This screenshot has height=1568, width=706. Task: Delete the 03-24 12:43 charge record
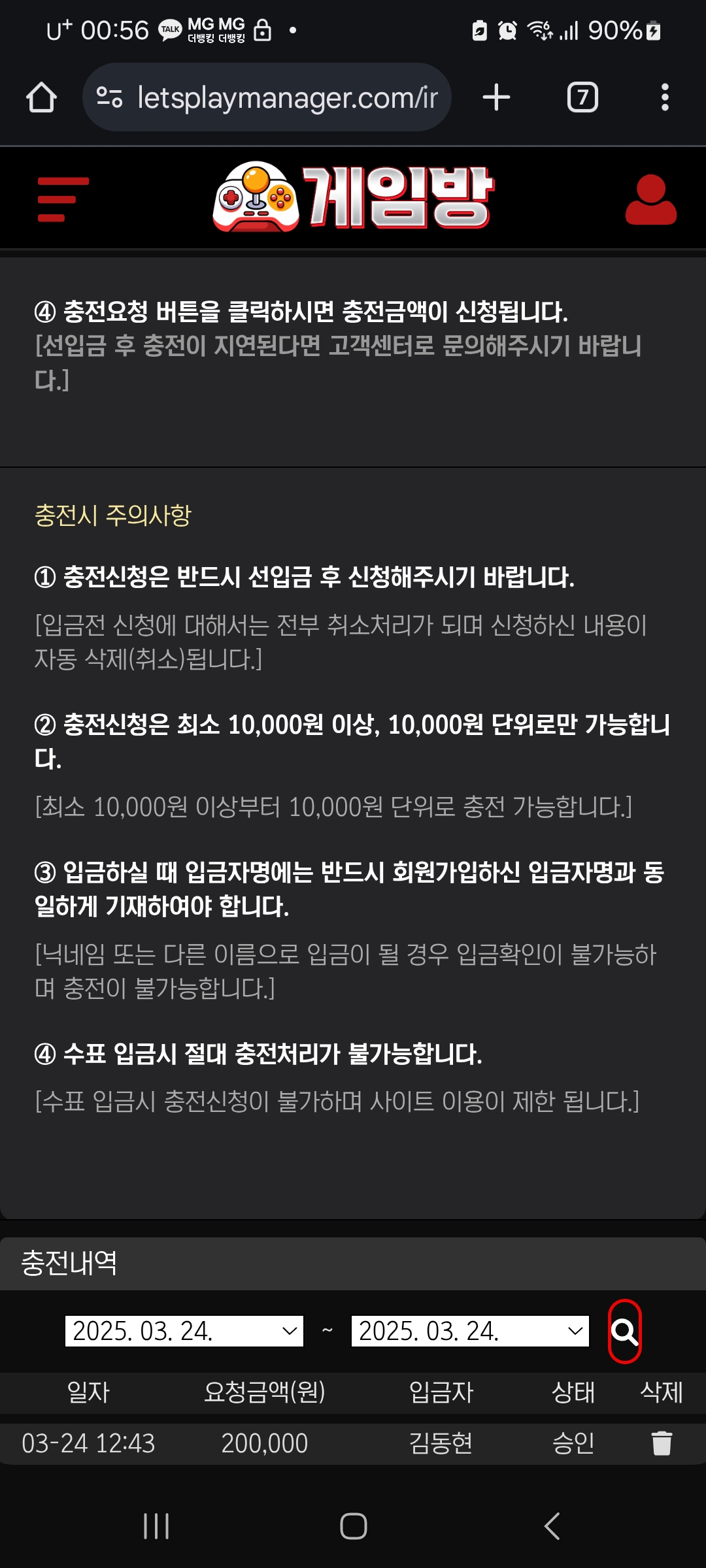point(662,1443)
